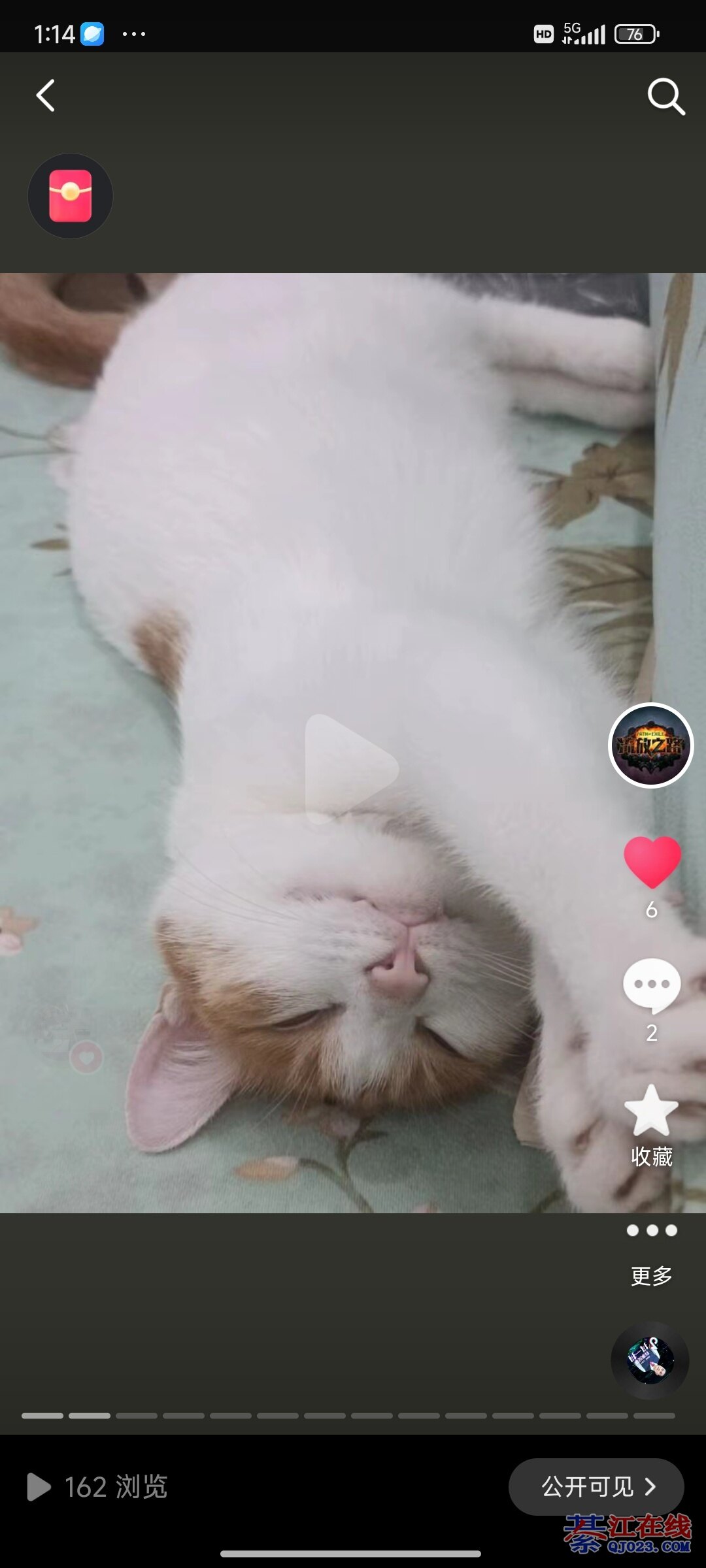View the 162 浏览 viewers list
This screenshot has height=1568, width=706.
(98, 1488)
